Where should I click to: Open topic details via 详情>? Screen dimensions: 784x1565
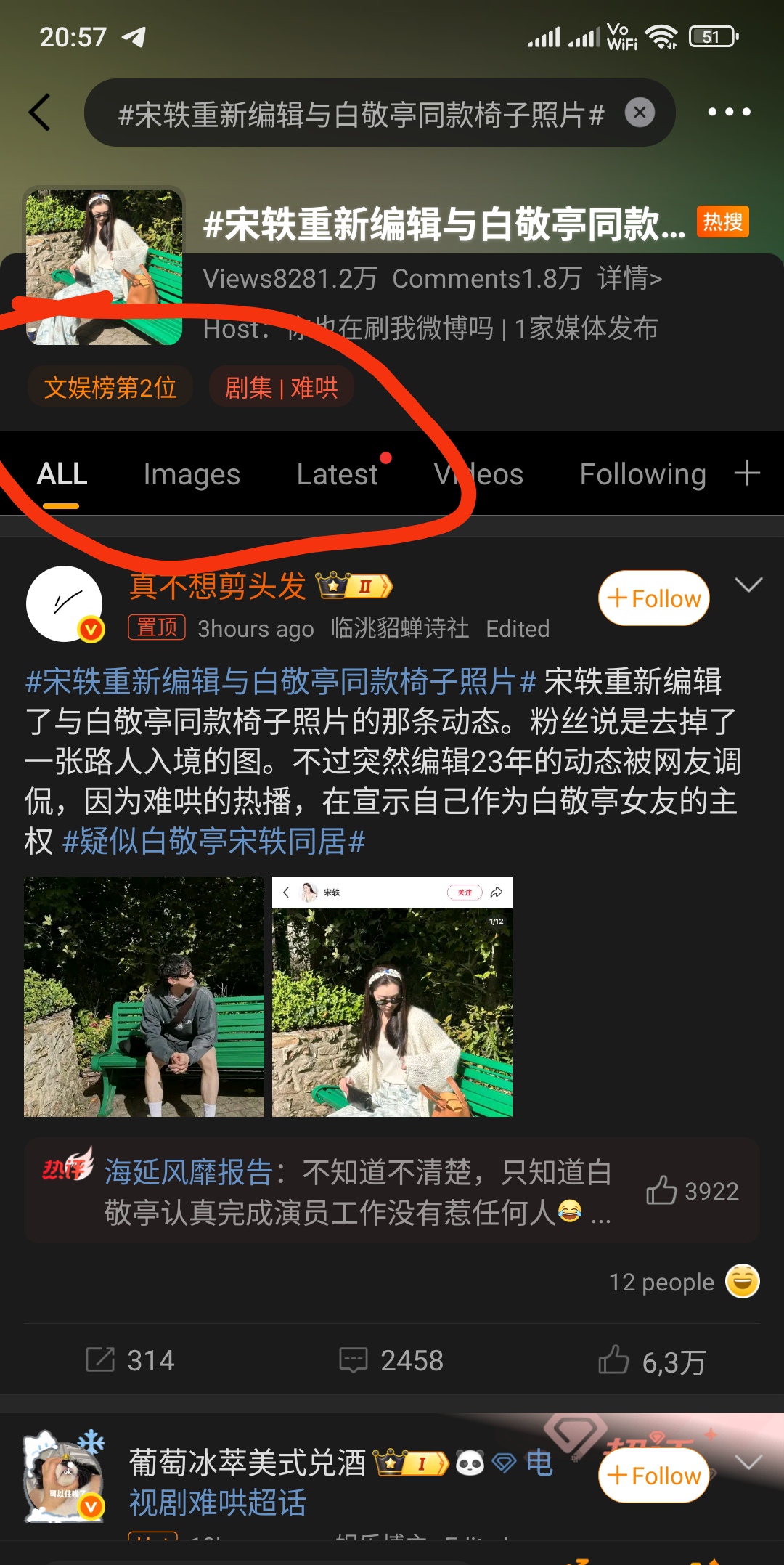click(629, 279)
